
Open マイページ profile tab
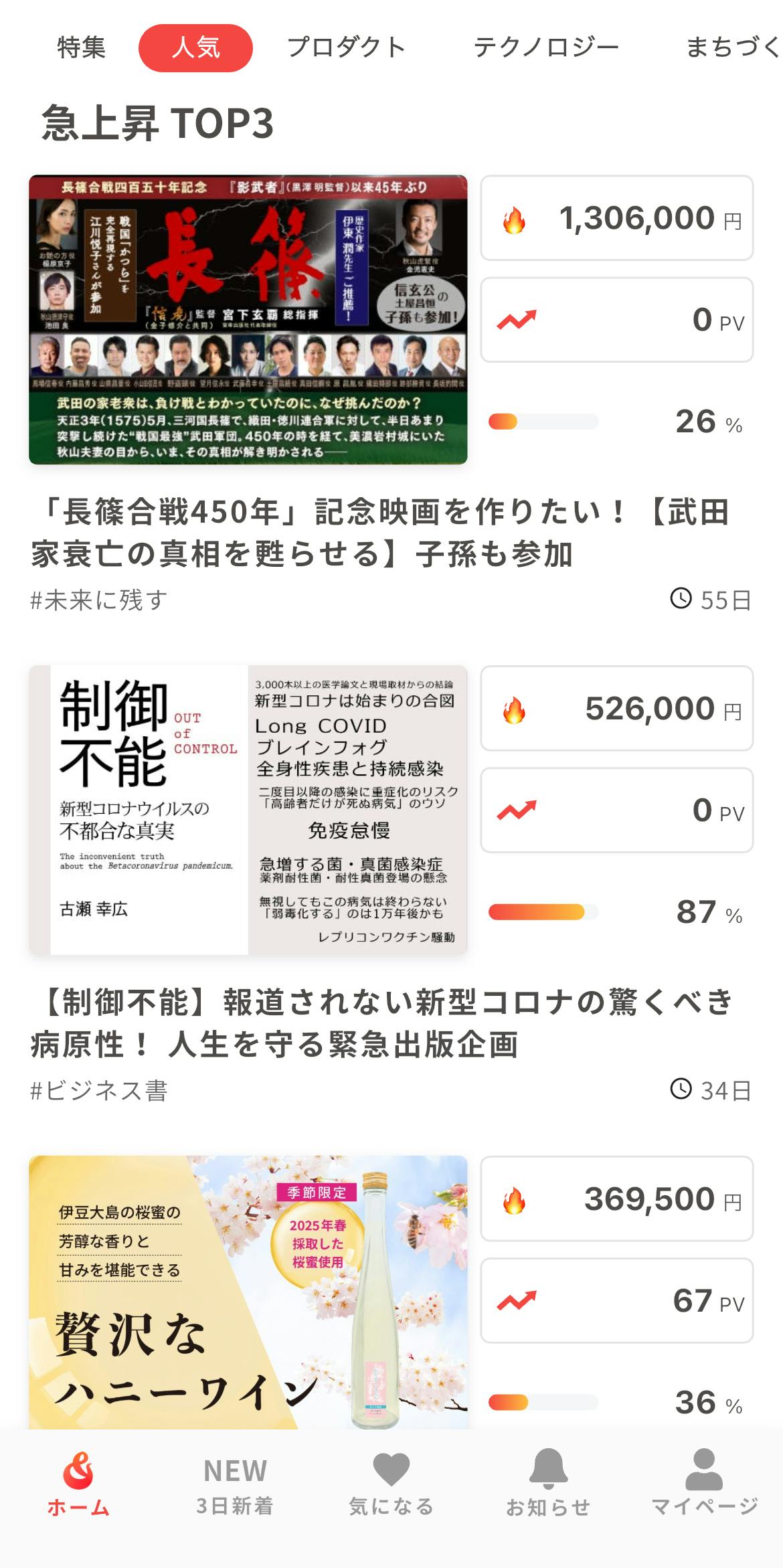tap(705, 1482)
